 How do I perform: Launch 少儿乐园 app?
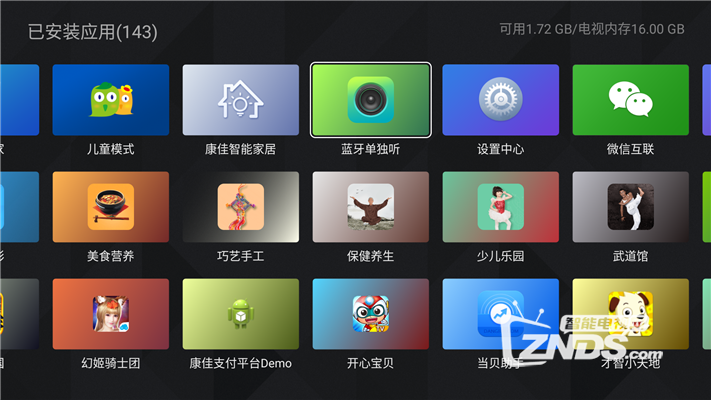[500, 207]
